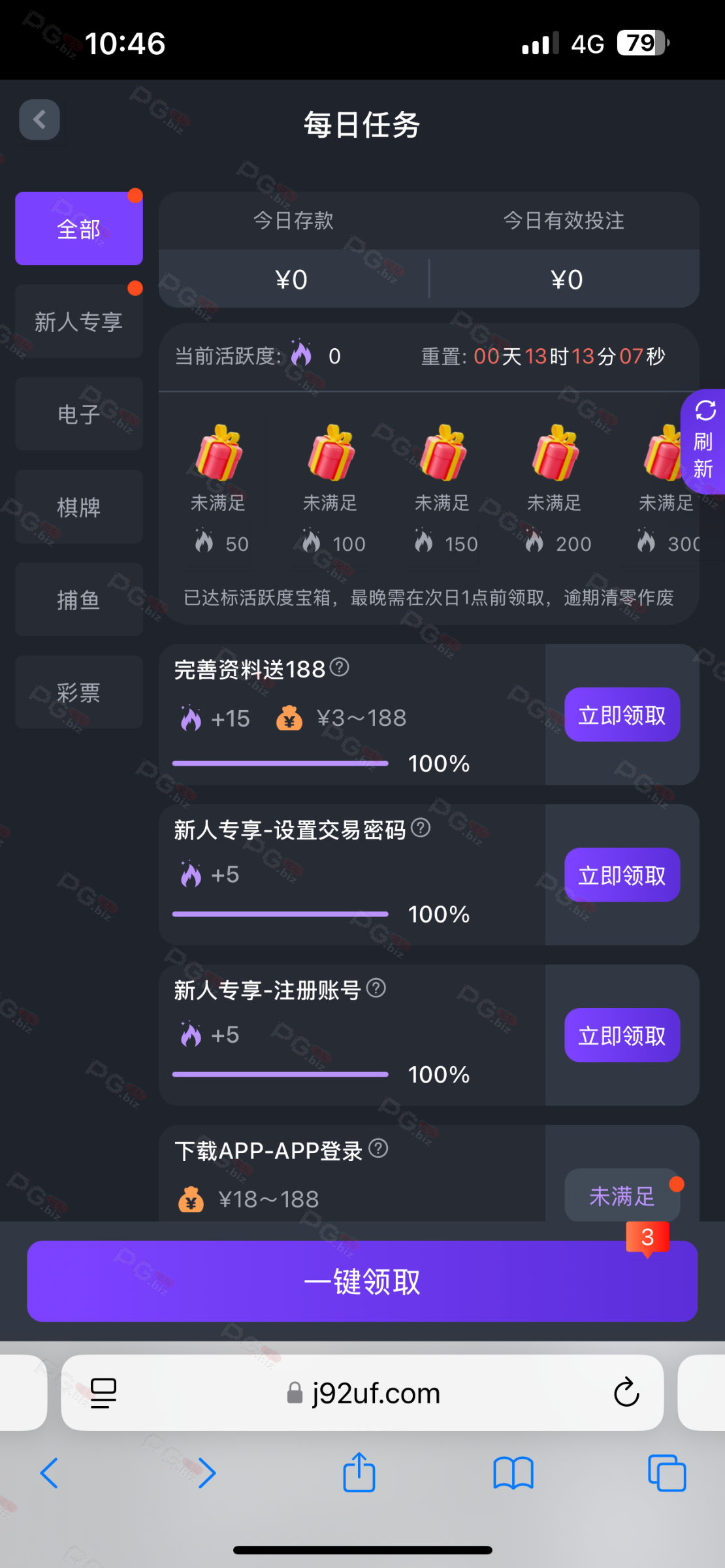Image resolution: width=725 pixels, height=1568 pixels.
Task: Reload the page in Safari
Action: coord(626,1392)
